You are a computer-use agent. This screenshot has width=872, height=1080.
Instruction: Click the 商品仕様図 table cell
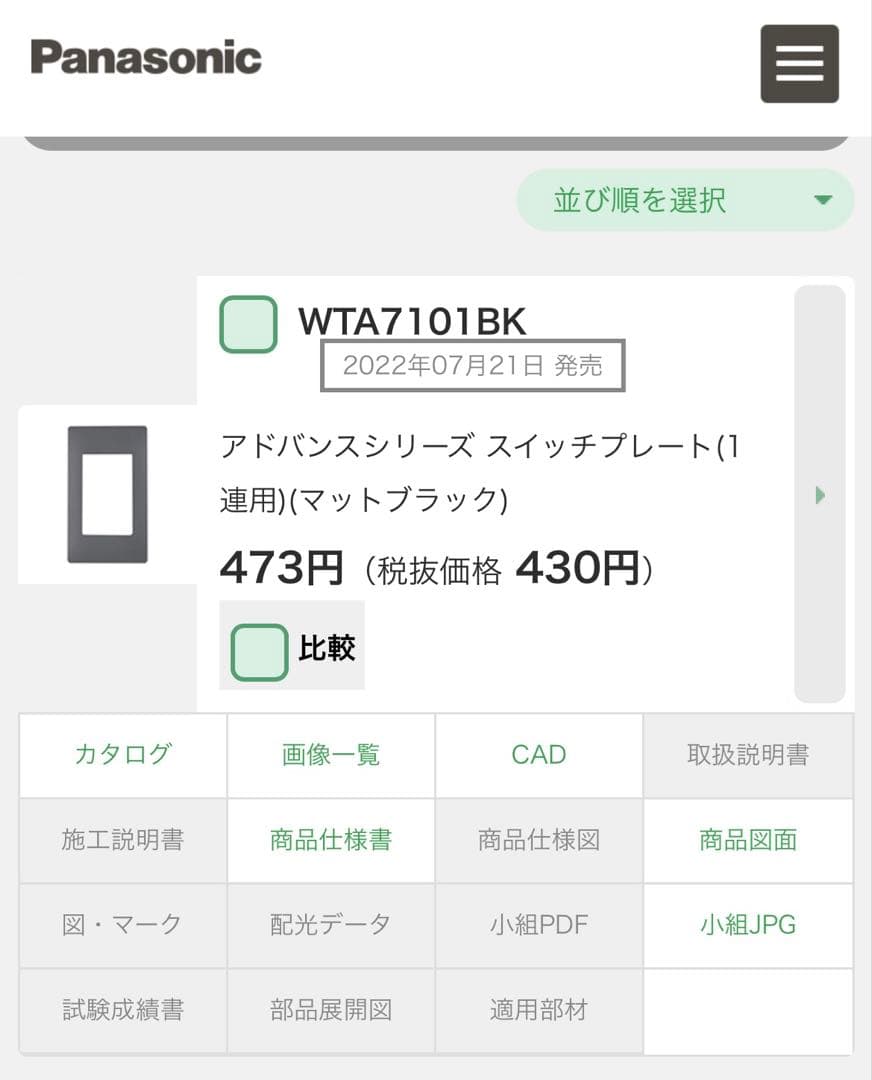tap(539, 840)
